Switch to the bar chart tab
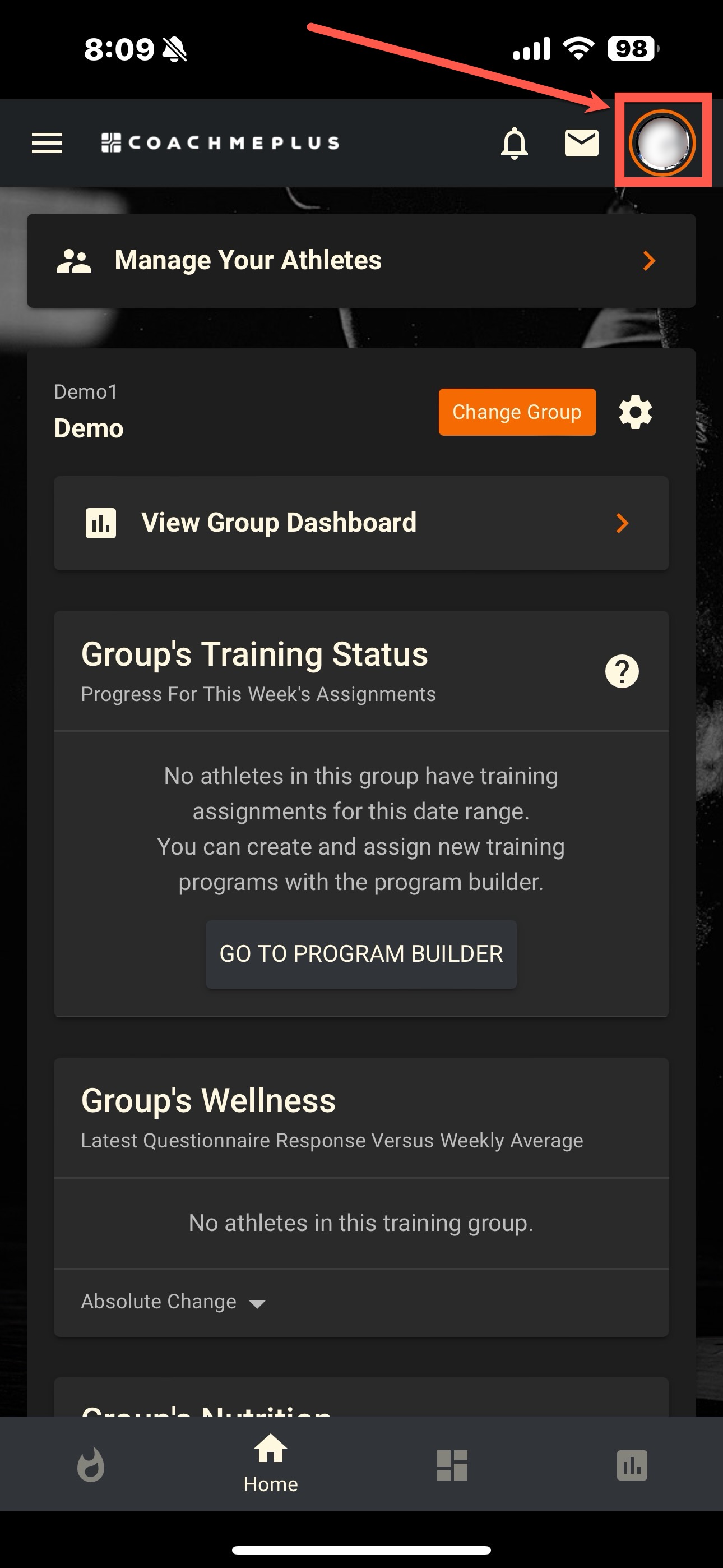 click(x=632, y=1465)
